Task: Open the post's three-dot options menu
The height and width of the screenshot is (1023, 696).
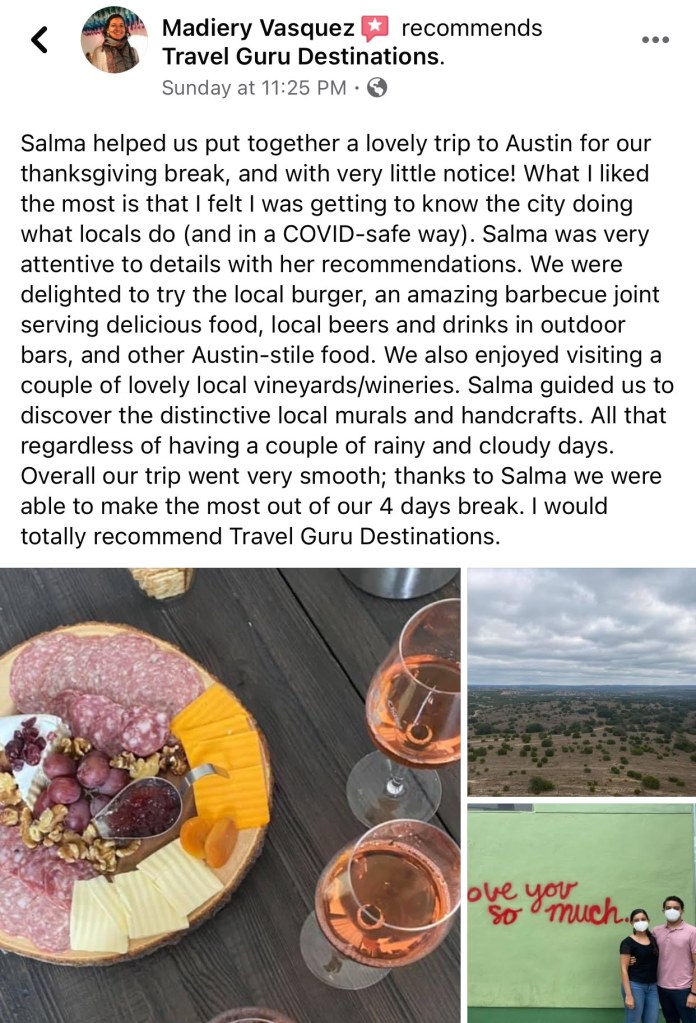Action: point(655,40)
